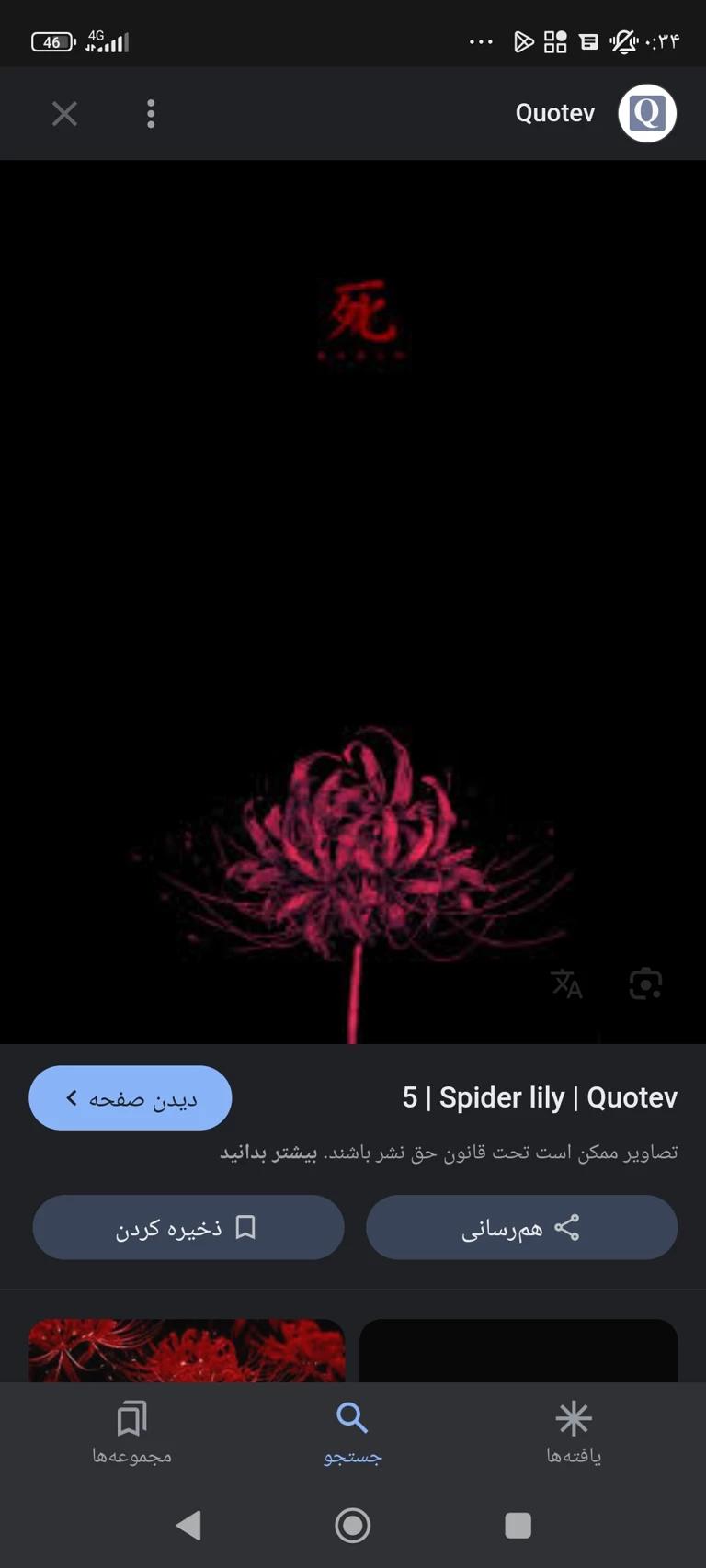Save the image with ذخیره کردن
The height and width of the screenshot is (1568, 706).
click(x=188, y=1227)
